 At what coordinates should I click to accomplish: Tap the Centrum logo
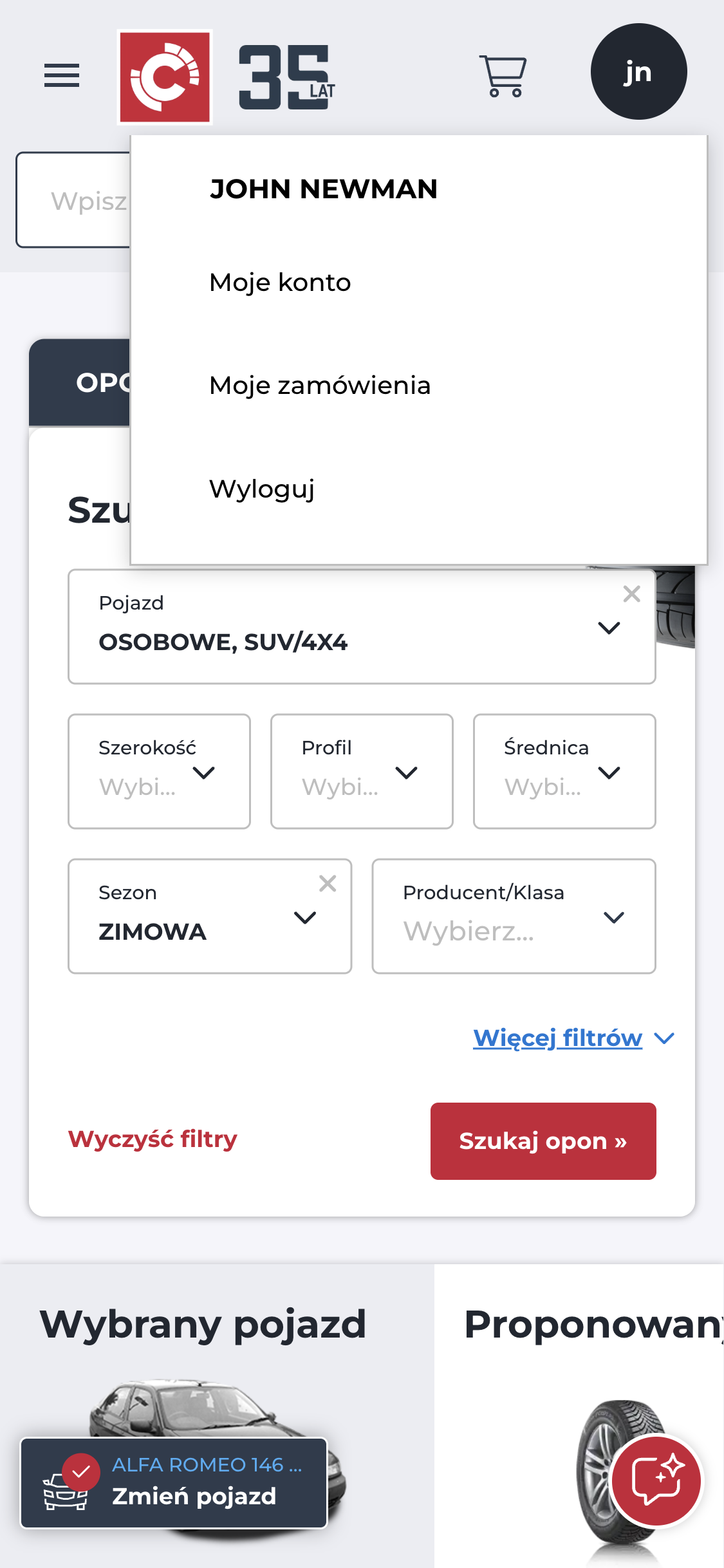tap(165, 77)
